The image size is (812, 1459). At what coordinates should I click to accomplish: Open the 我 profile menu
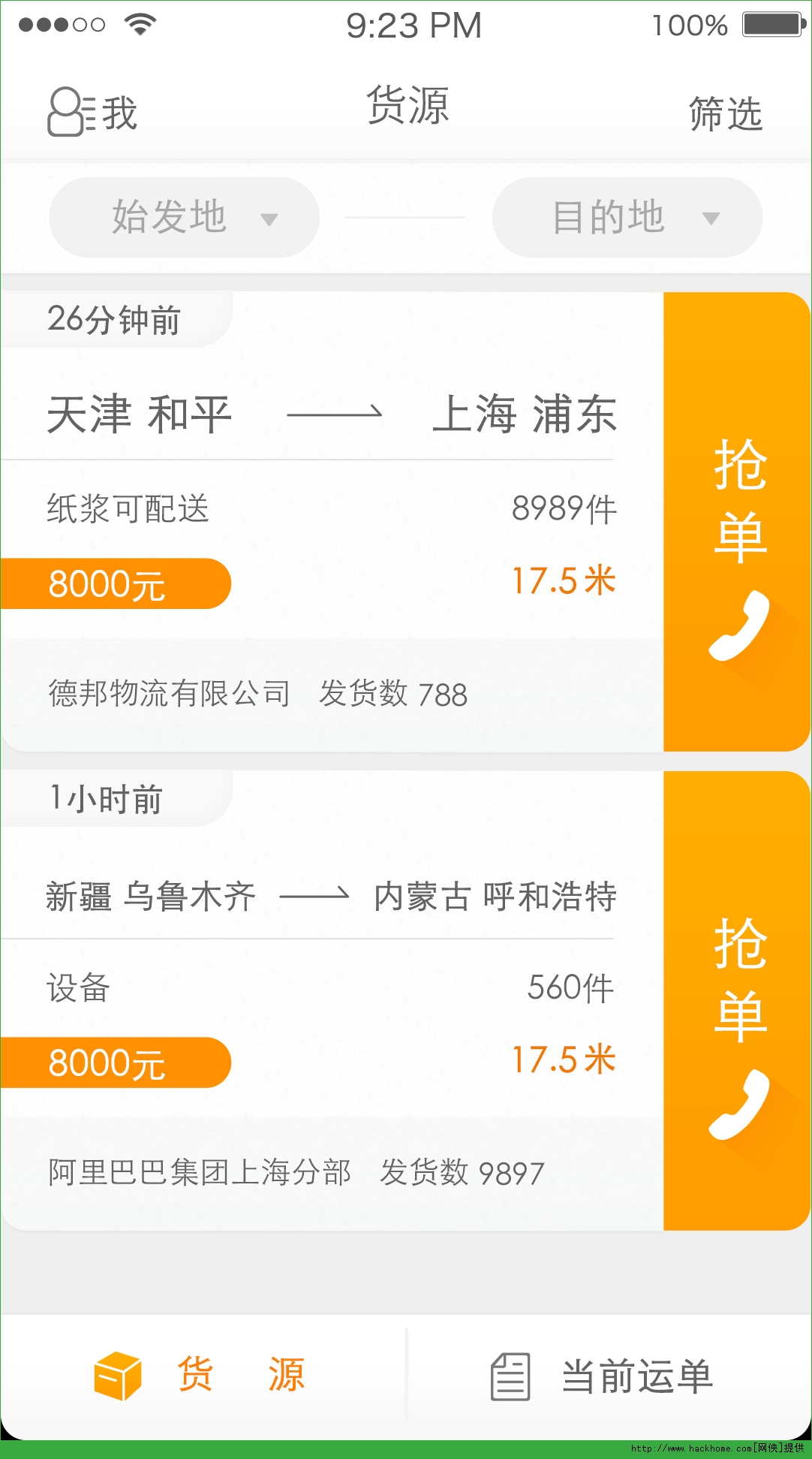pyautogui.click(x=92, y=113)
